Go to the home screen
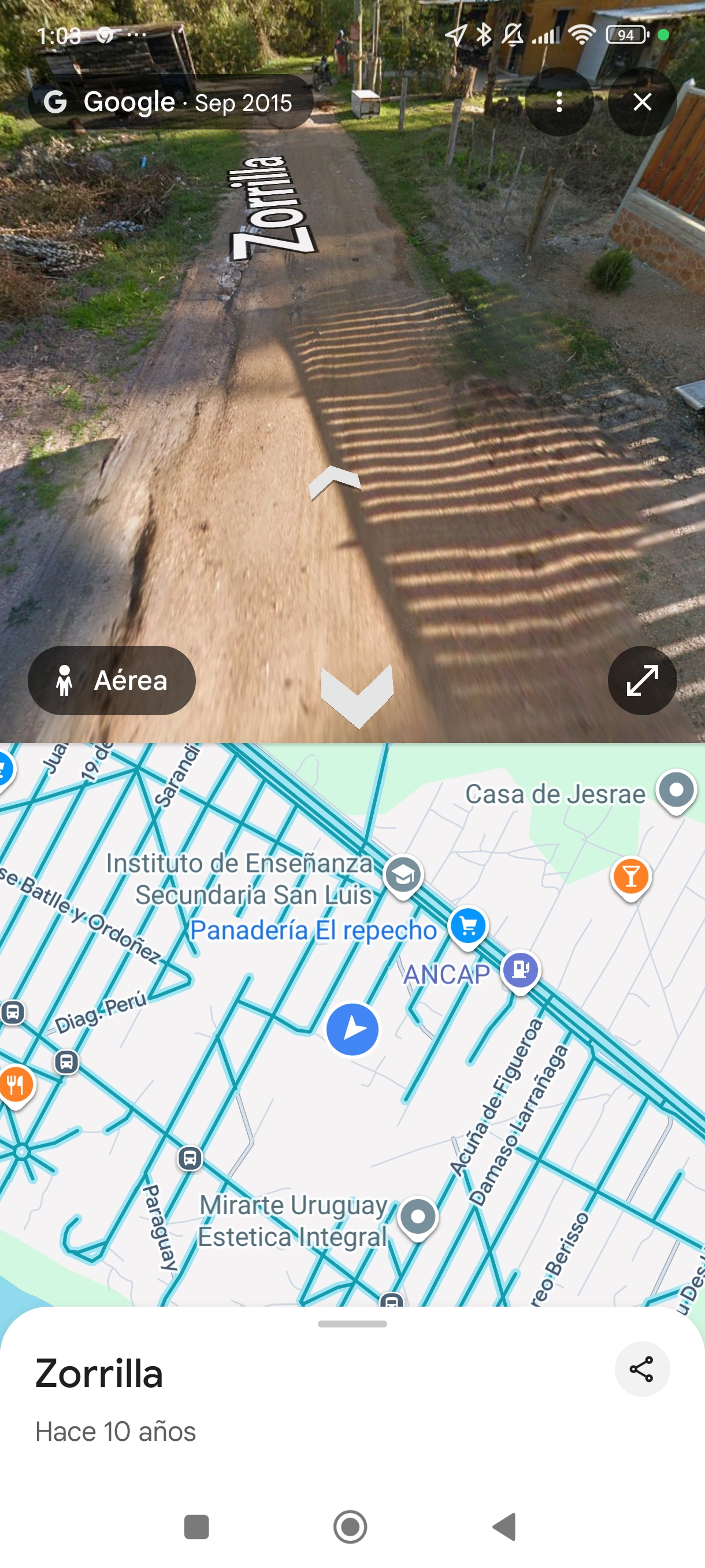This screenshot has height=1568, width=705. (350, 1526)
